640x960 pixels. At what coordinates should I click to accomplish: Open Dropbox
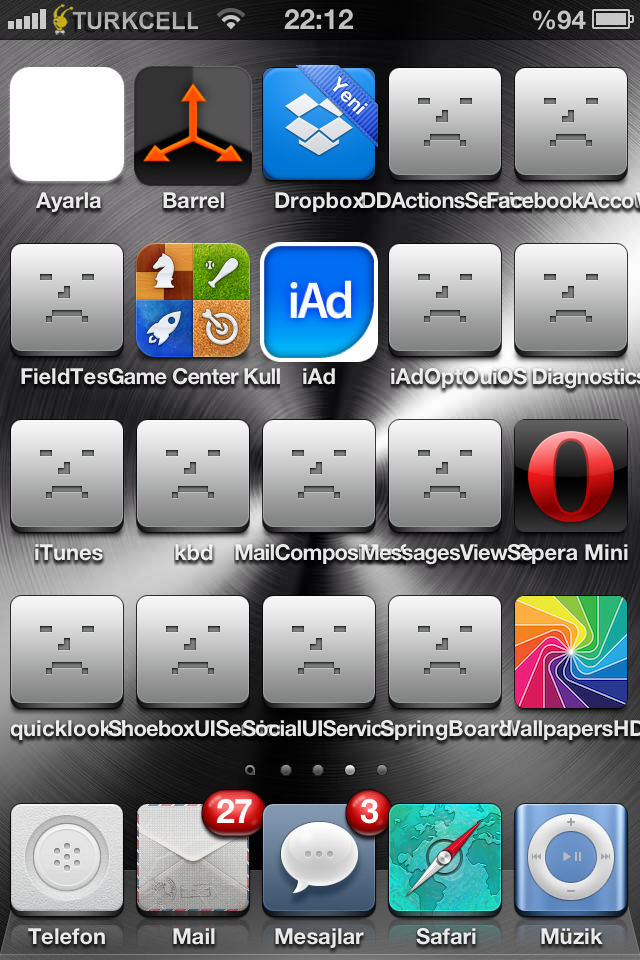319,124
